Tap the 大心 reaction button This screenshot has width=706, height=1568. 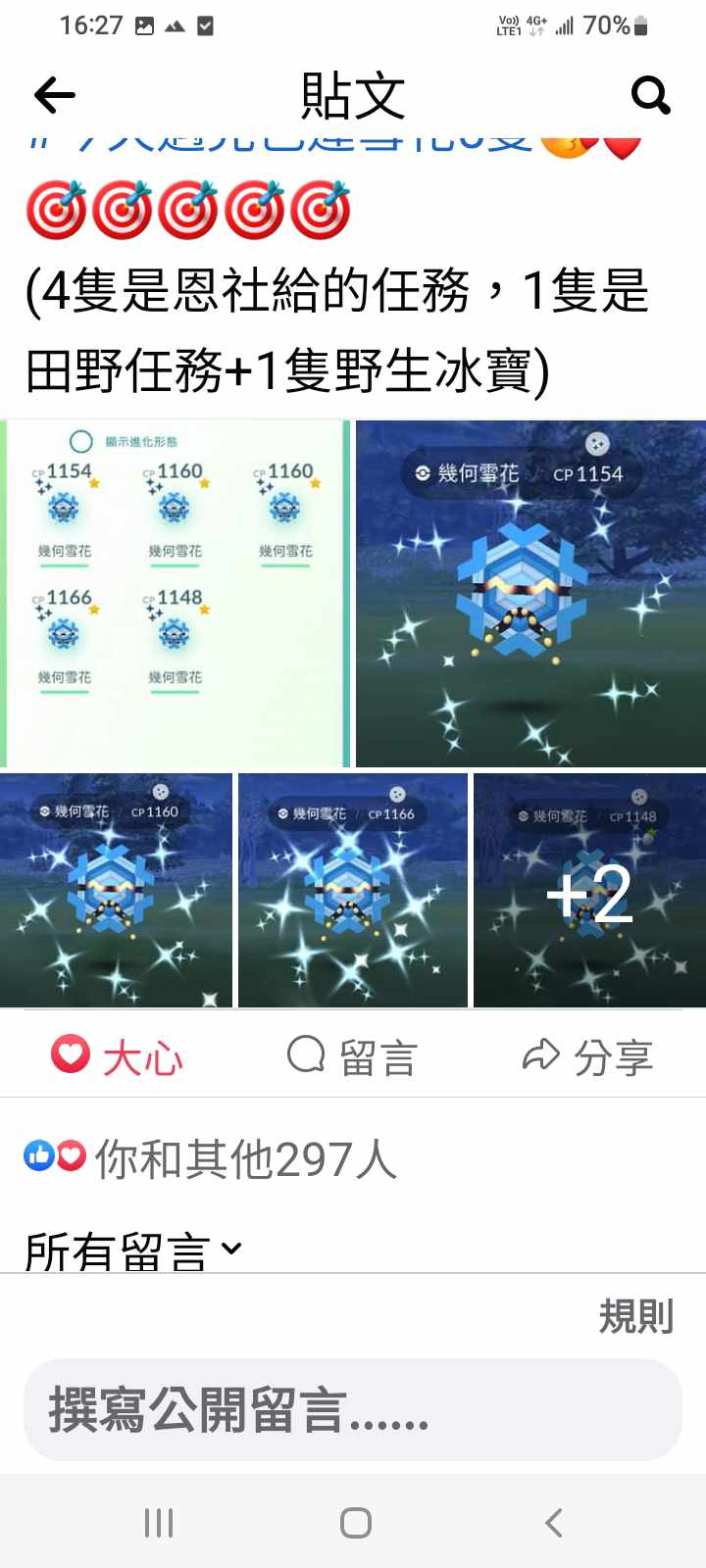click(x=118, y=1056)
